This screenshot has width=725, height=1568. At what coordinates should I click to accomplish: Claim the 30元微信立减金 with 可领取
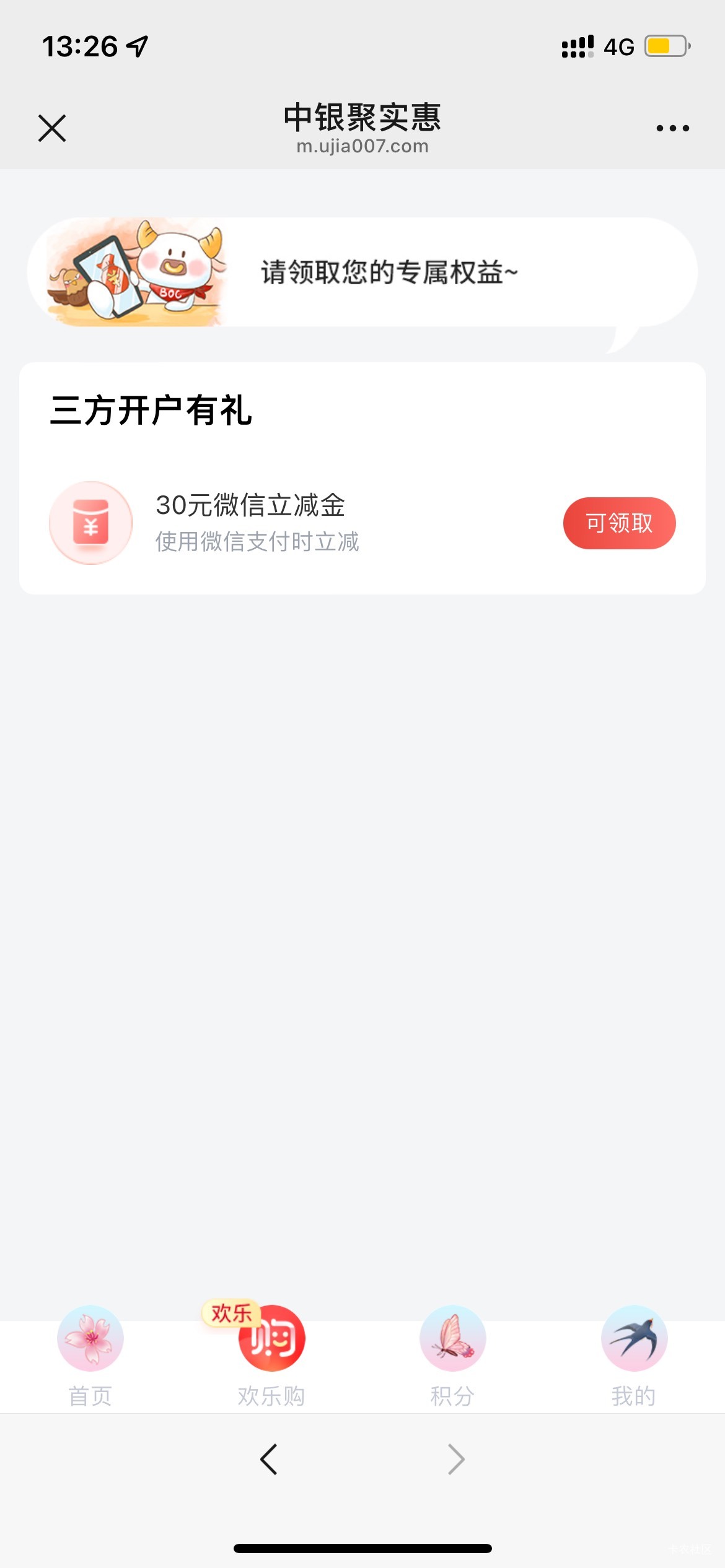pos(618,523)
